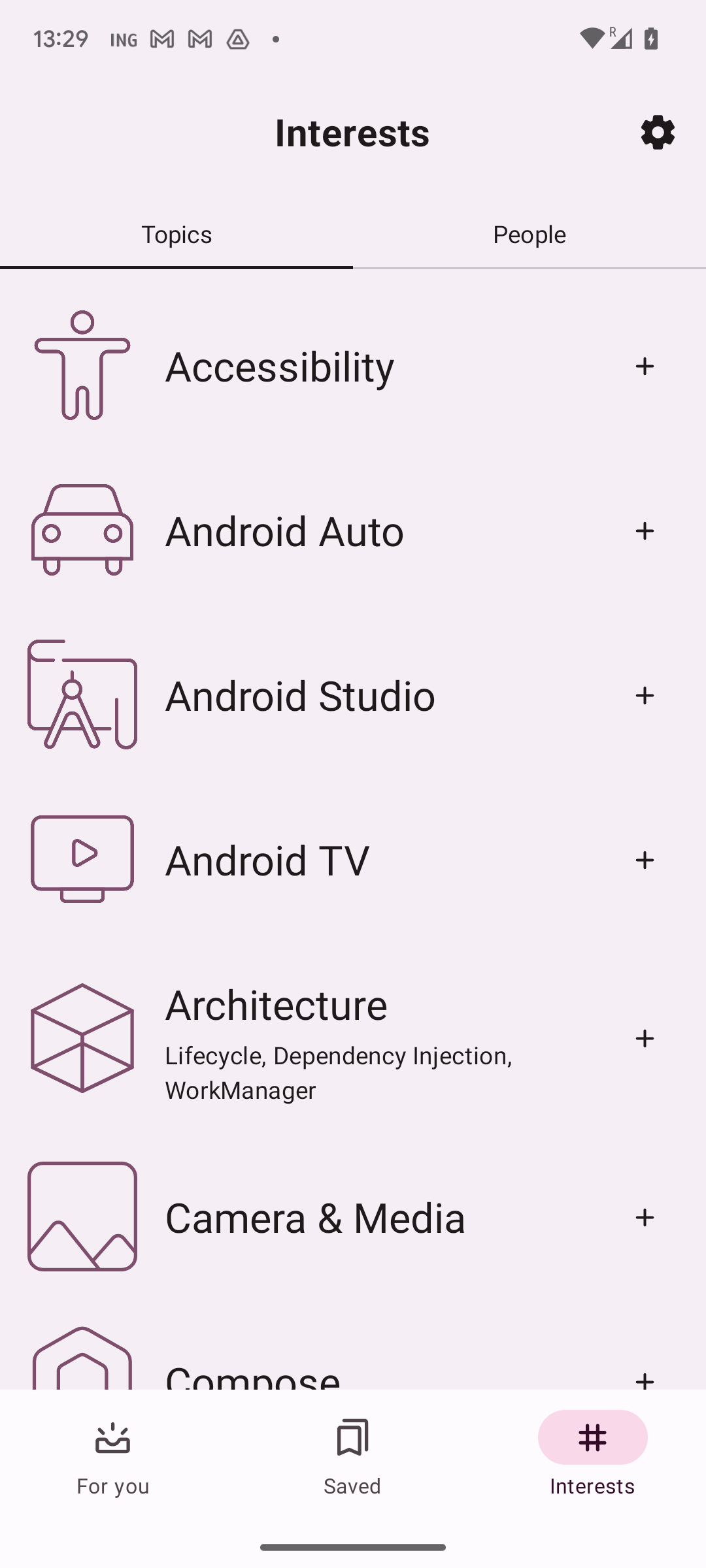Select the Topics tab

click(x=176, y=235)
